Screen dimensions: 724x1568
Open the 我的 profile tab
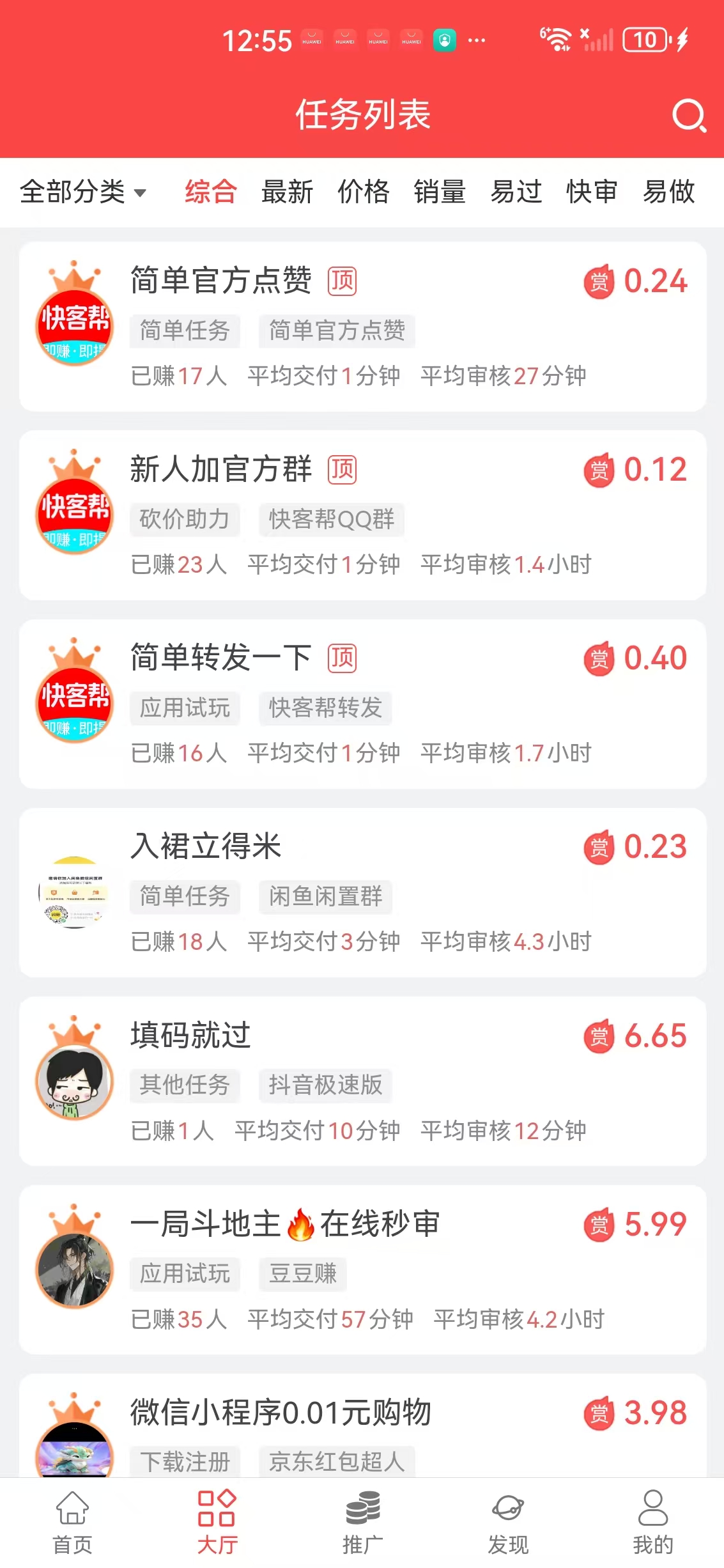click(652, 1523)
